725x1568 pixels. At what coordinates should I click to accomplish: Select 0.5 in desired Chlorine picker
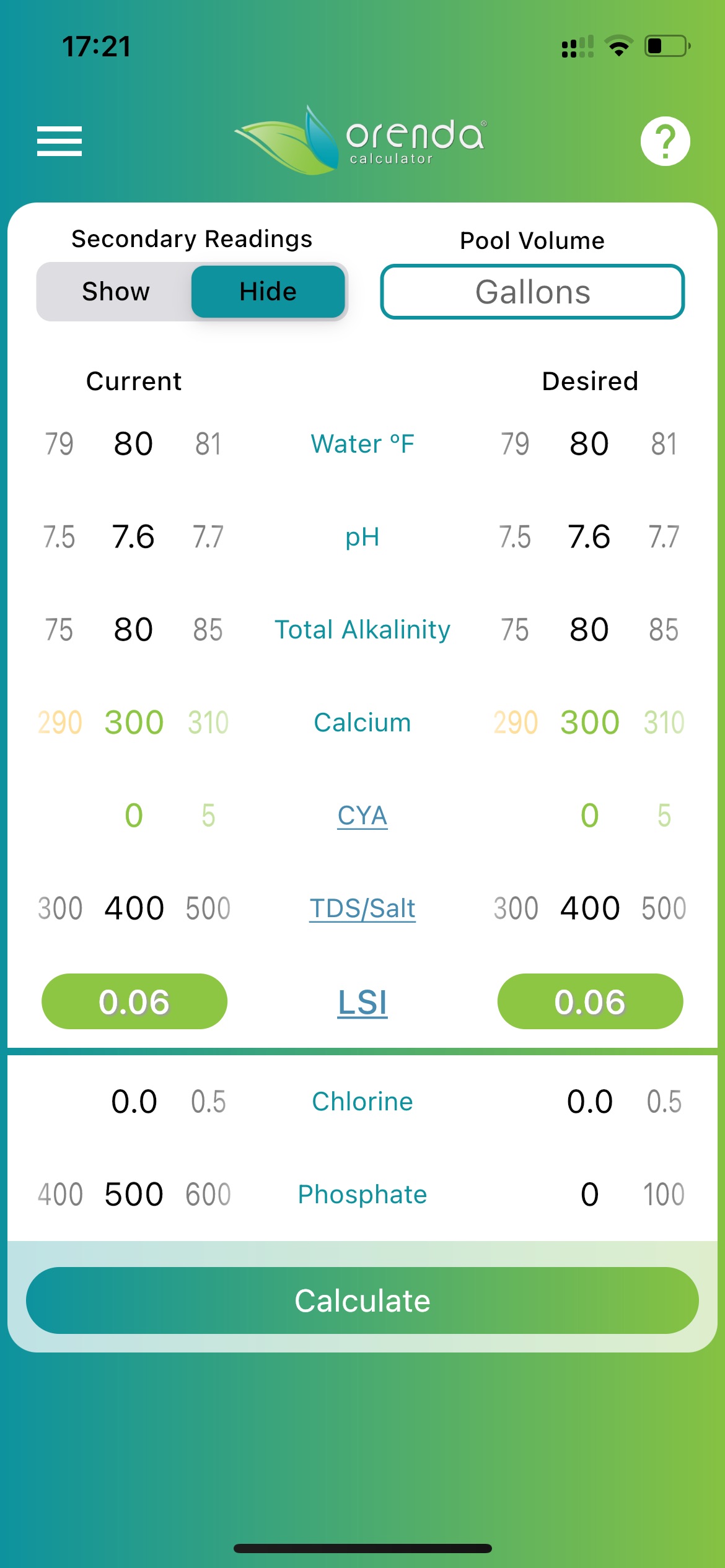coord(664,1102)
